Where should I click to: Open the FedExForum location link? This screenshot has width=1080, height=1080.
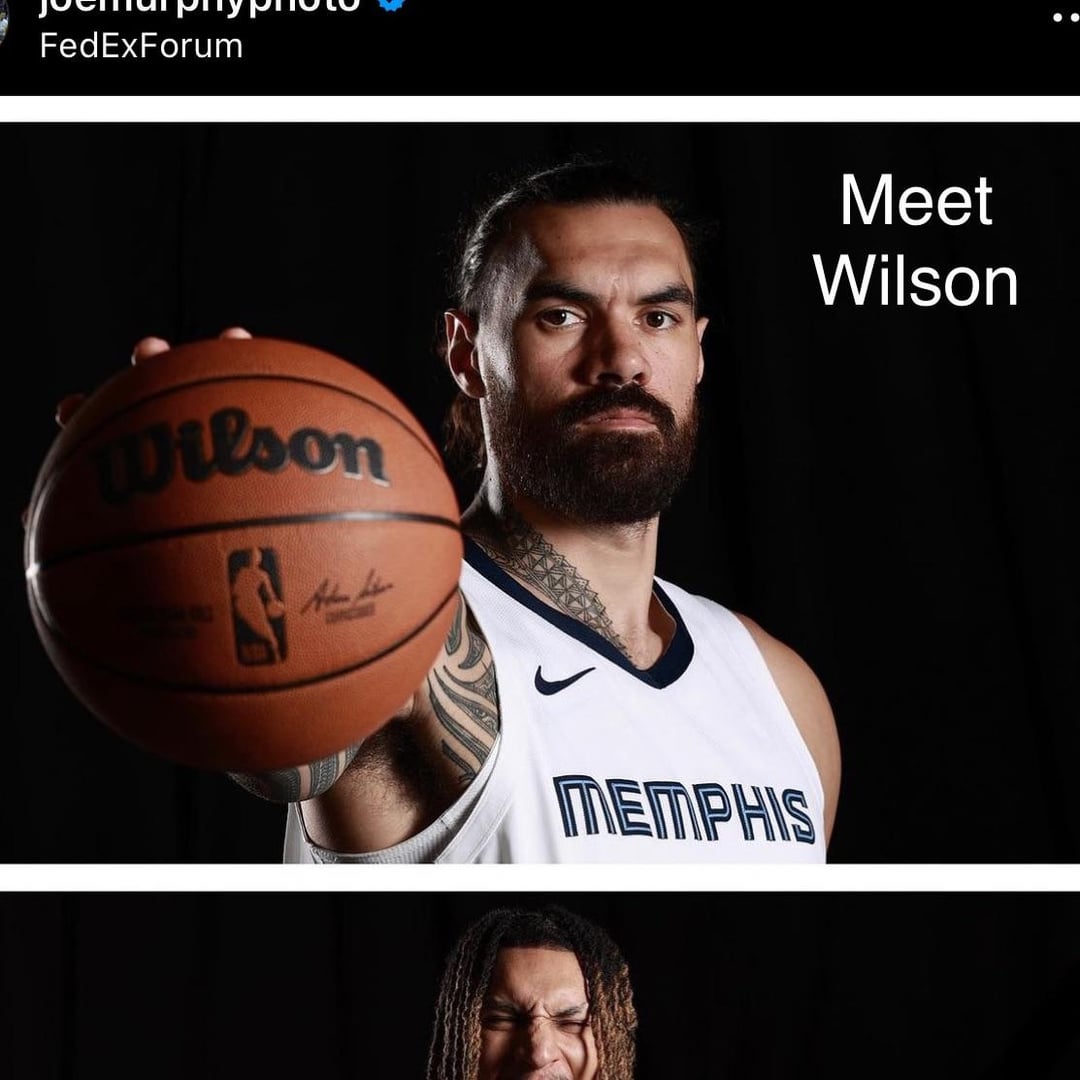pos(141,46)
